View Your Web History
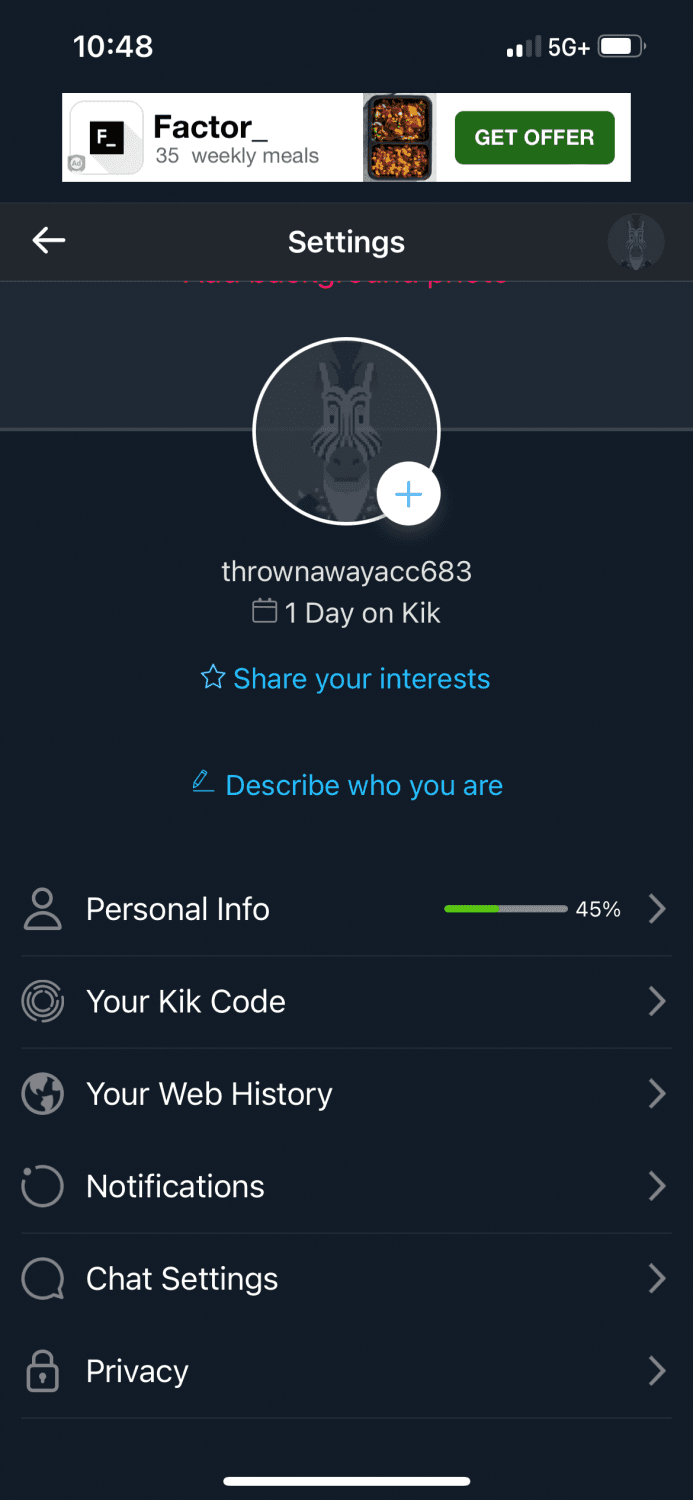Screen dimensions: 693x1500 346,1094
